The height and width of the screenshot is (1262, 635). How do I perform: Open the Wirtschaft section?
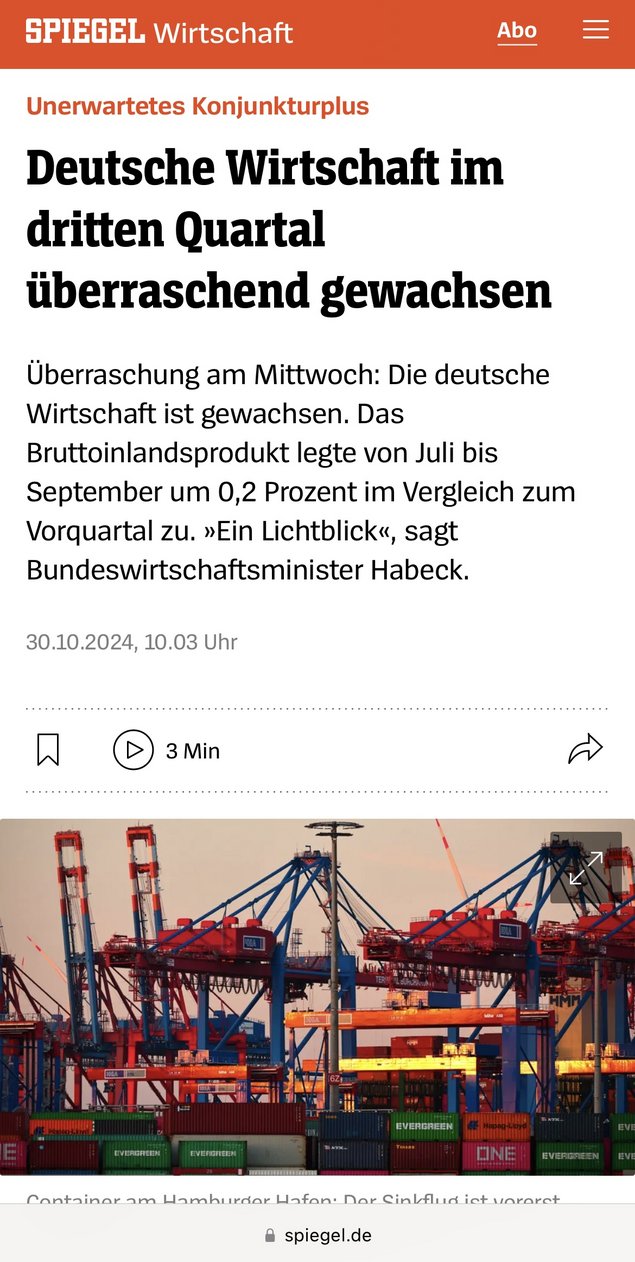(223, 32)
